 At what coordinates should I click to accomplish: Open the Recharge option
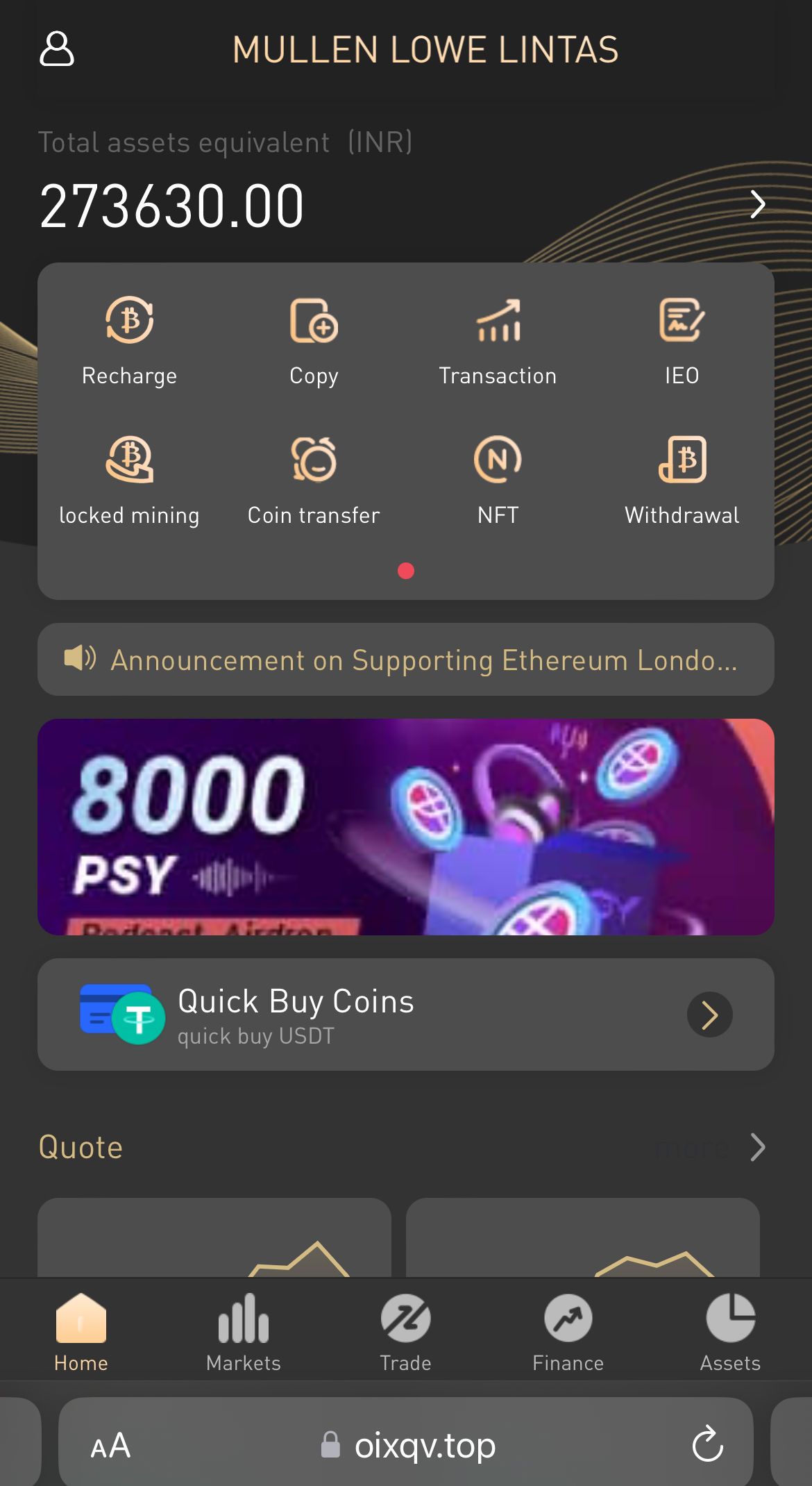click(x=129, y=340)
